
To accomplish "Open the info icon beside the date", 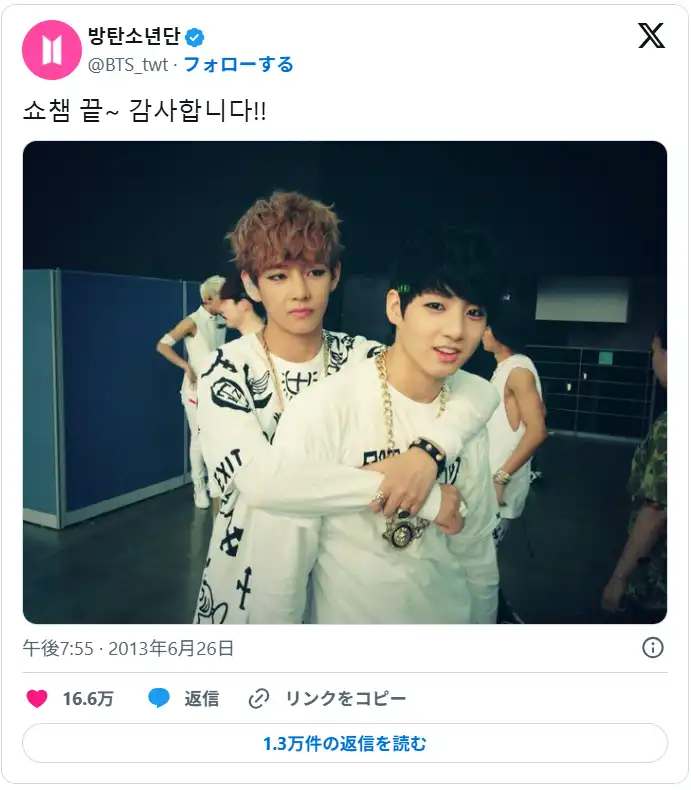I will 652,648.
